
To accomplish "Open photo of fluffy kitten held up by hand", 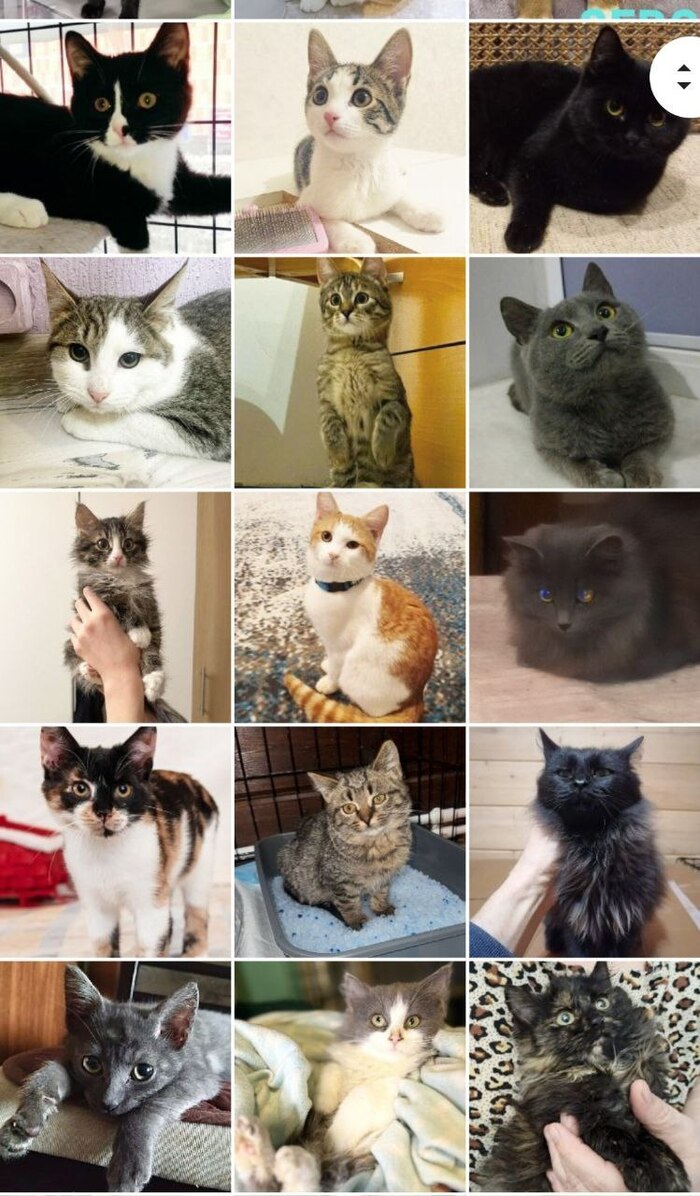I will [115, 607].
